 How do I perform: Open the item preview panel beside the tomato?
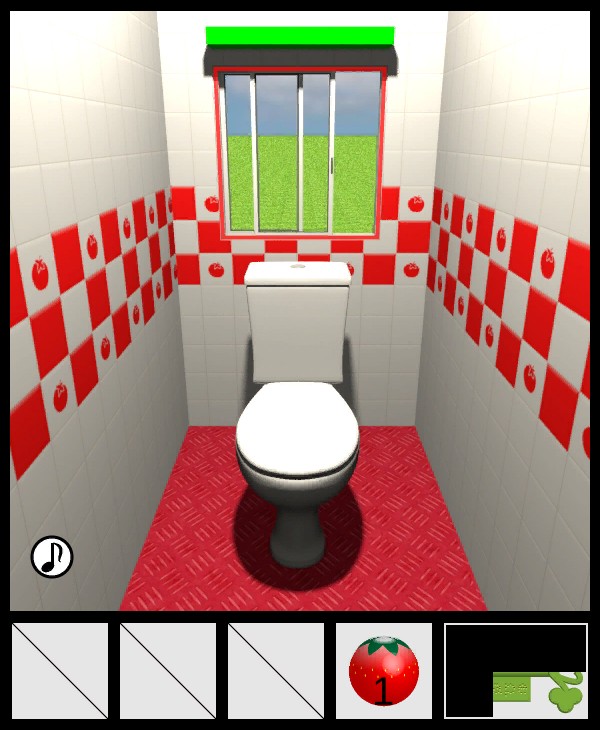point(516,671)
